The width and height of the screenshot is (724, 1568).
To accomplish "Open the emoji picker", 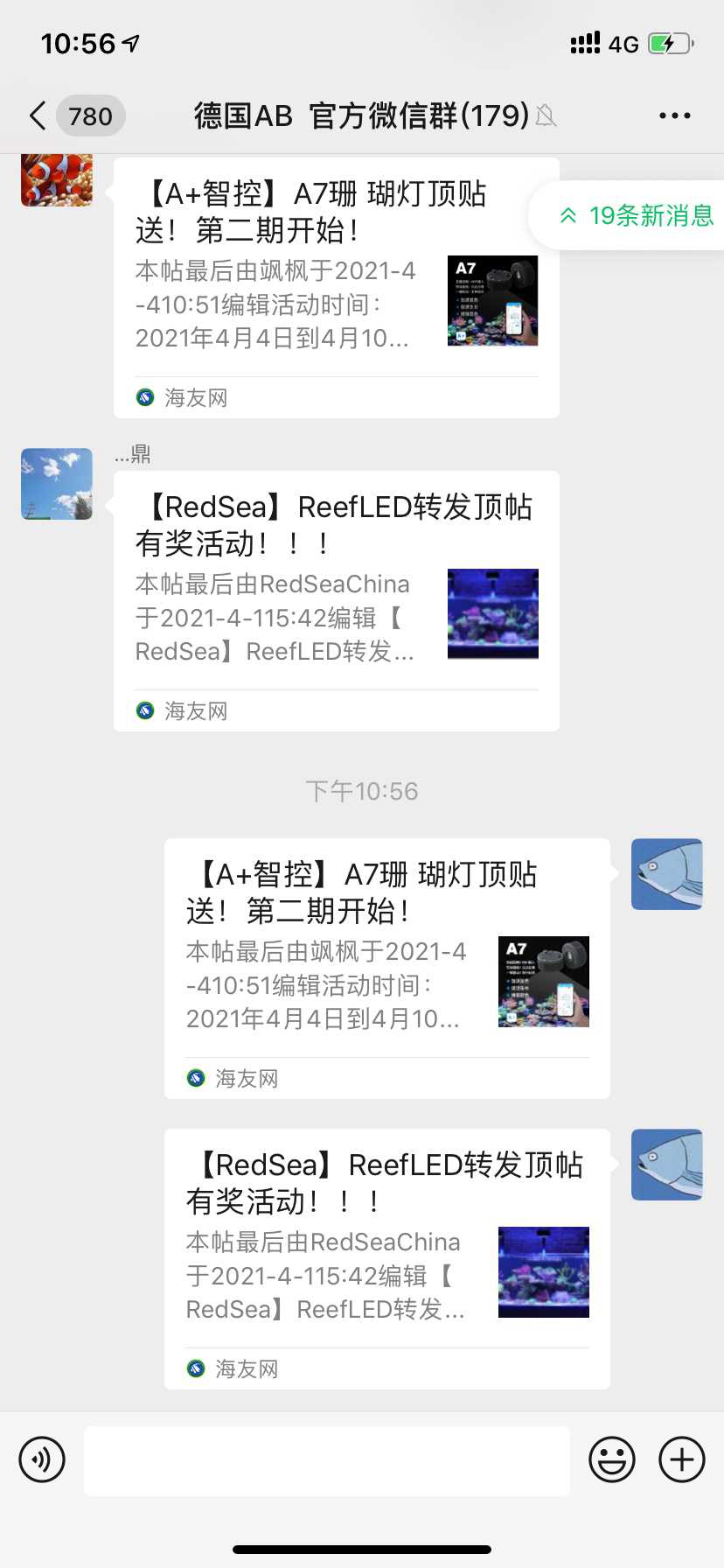I will 611,1459.
